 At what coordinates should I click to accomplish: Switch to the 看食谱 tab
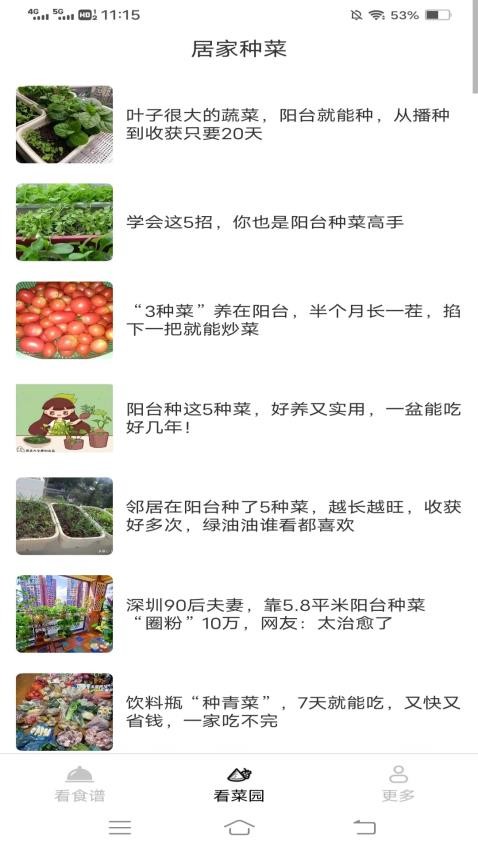[80, 784]
